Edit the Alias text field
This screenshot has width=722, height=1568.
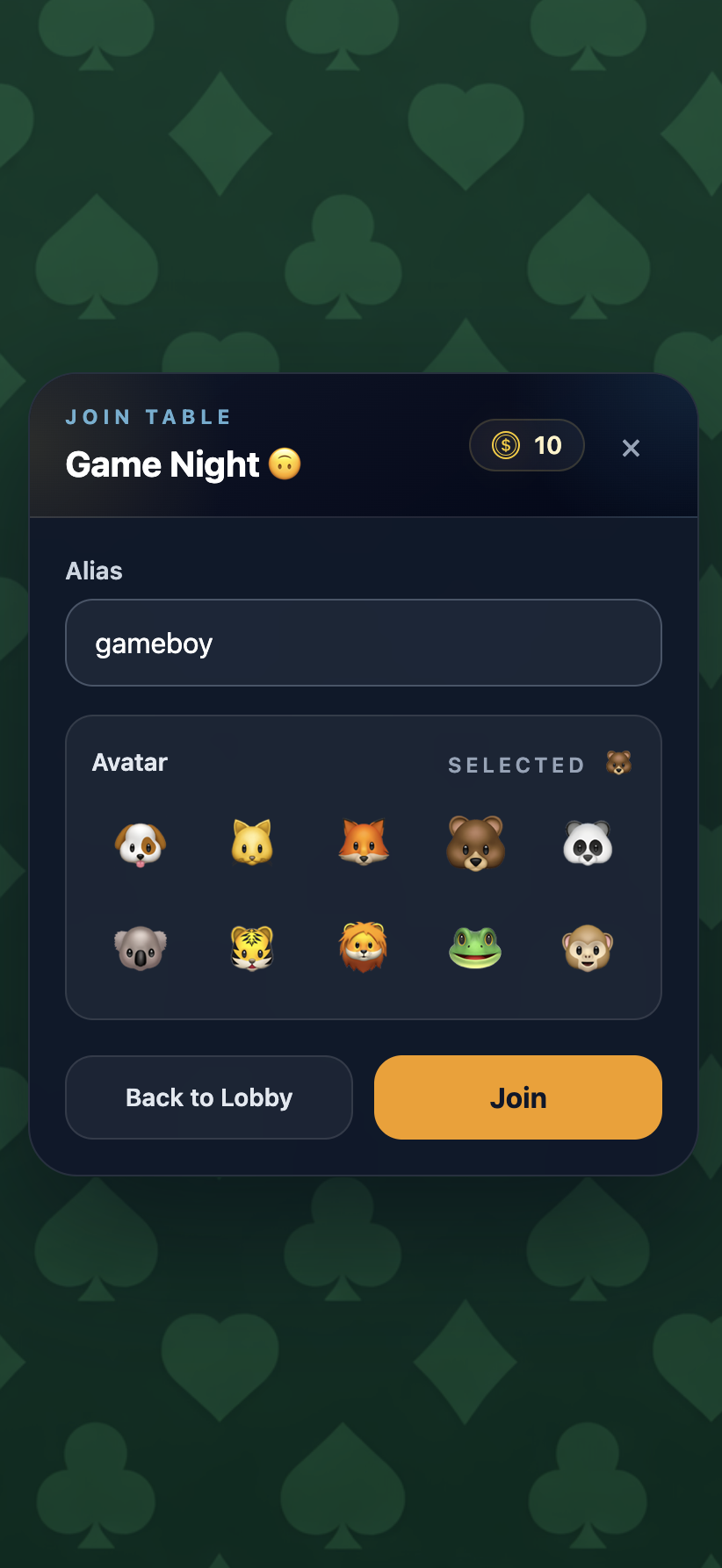[363, 643]
